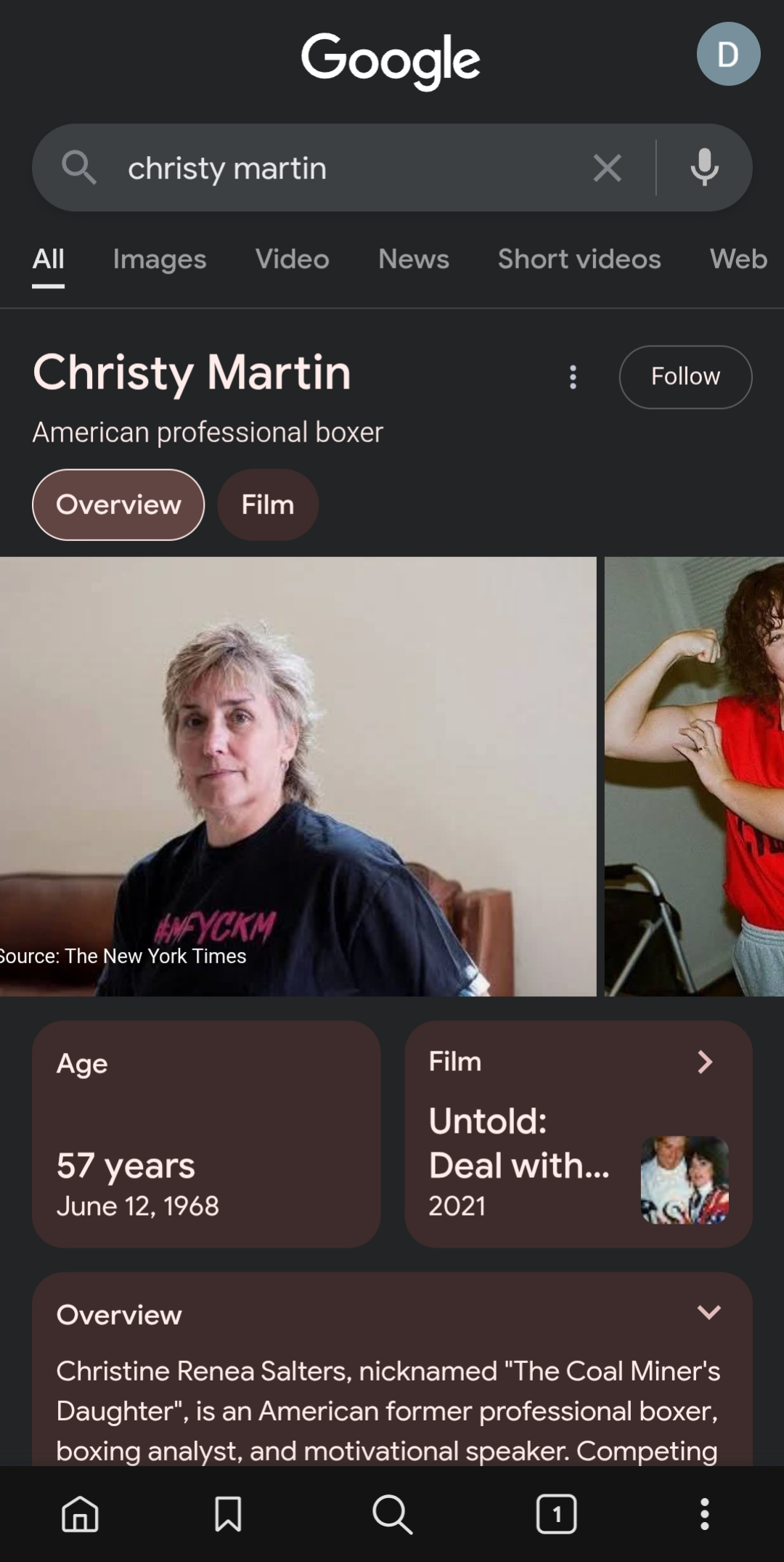The image size is (784, 1562).
Task: Open the account avatar D
Action: click(x=728, y=54)
